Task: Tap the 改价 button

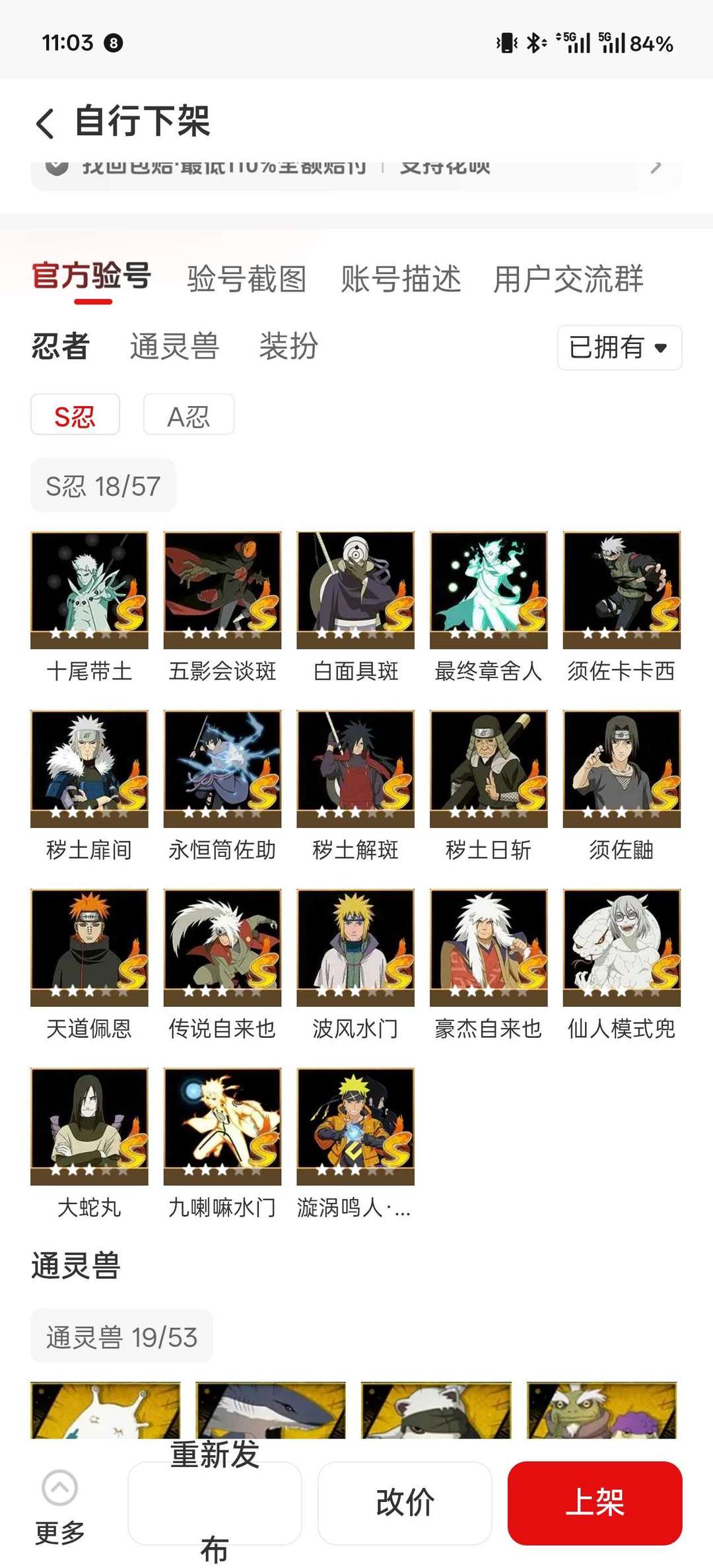Action: 405,1503
